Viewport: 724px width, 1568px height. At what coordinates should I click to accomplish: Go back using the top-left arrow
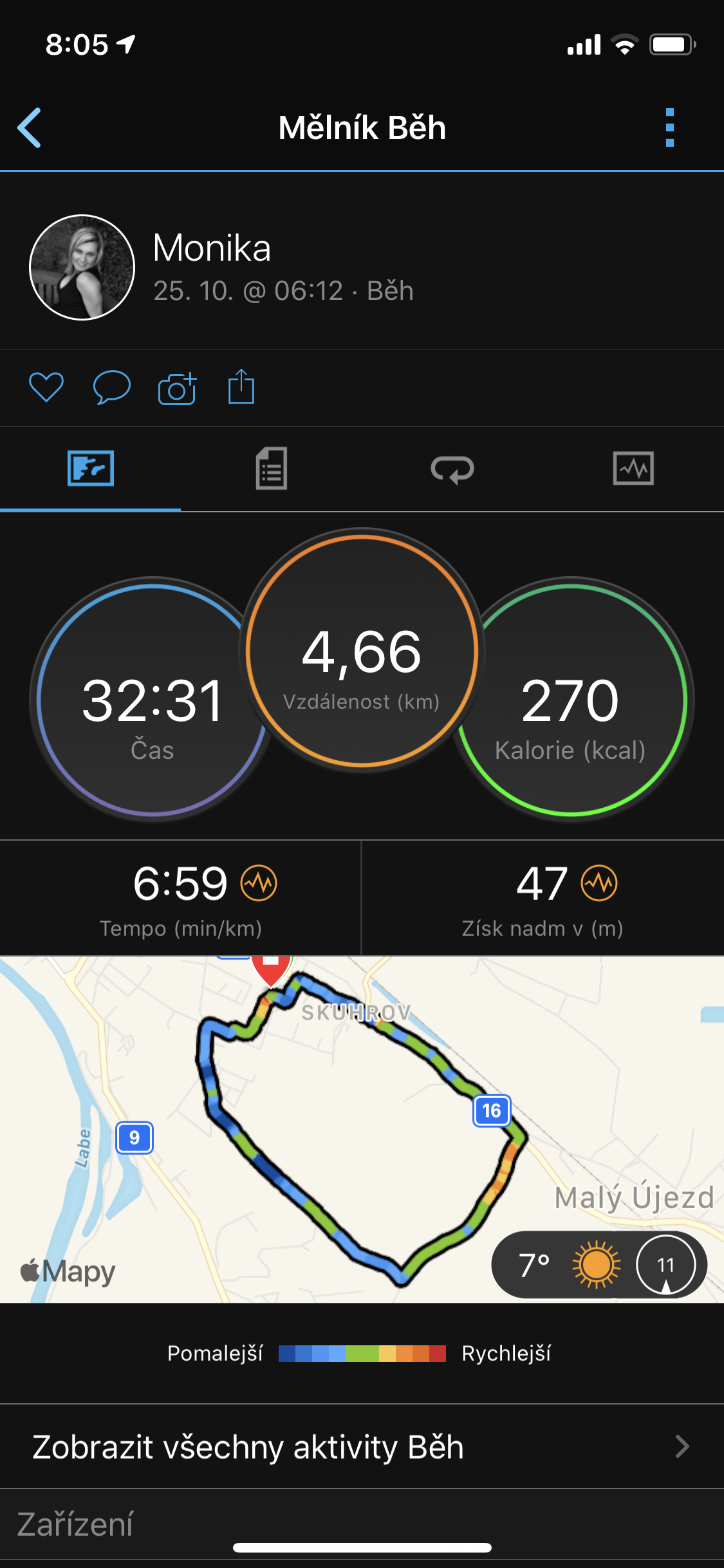tap(30, 127)
